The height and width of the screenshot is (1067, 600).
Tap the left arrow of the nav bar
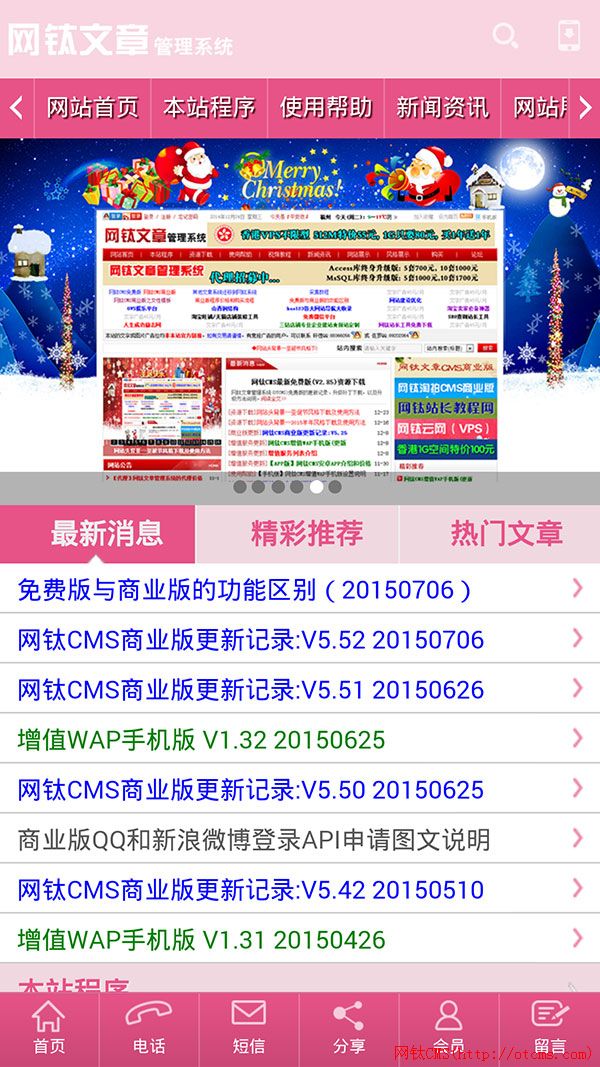16,108
